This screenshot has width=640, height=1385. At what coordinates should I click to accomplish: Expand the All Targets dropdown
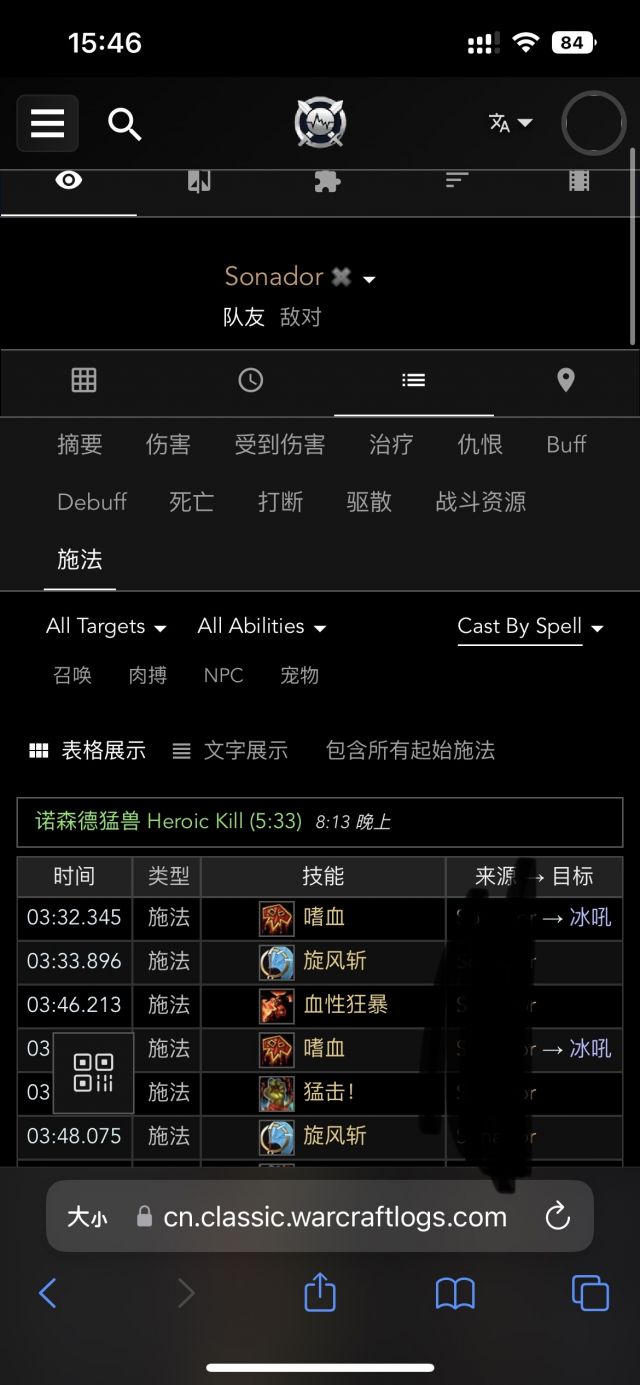tap(106, 627)
